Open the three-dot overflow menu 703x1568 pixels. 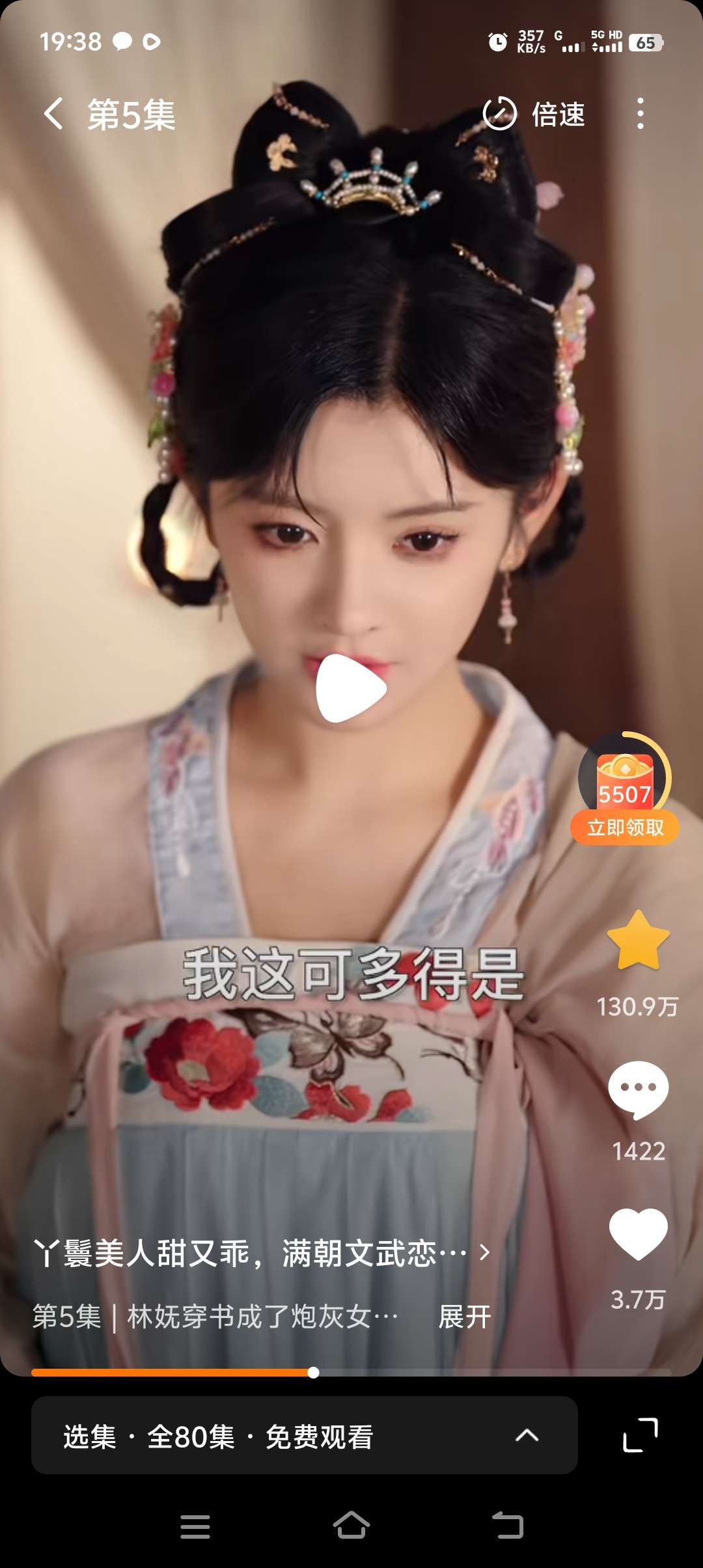click(x=640, y=114)
